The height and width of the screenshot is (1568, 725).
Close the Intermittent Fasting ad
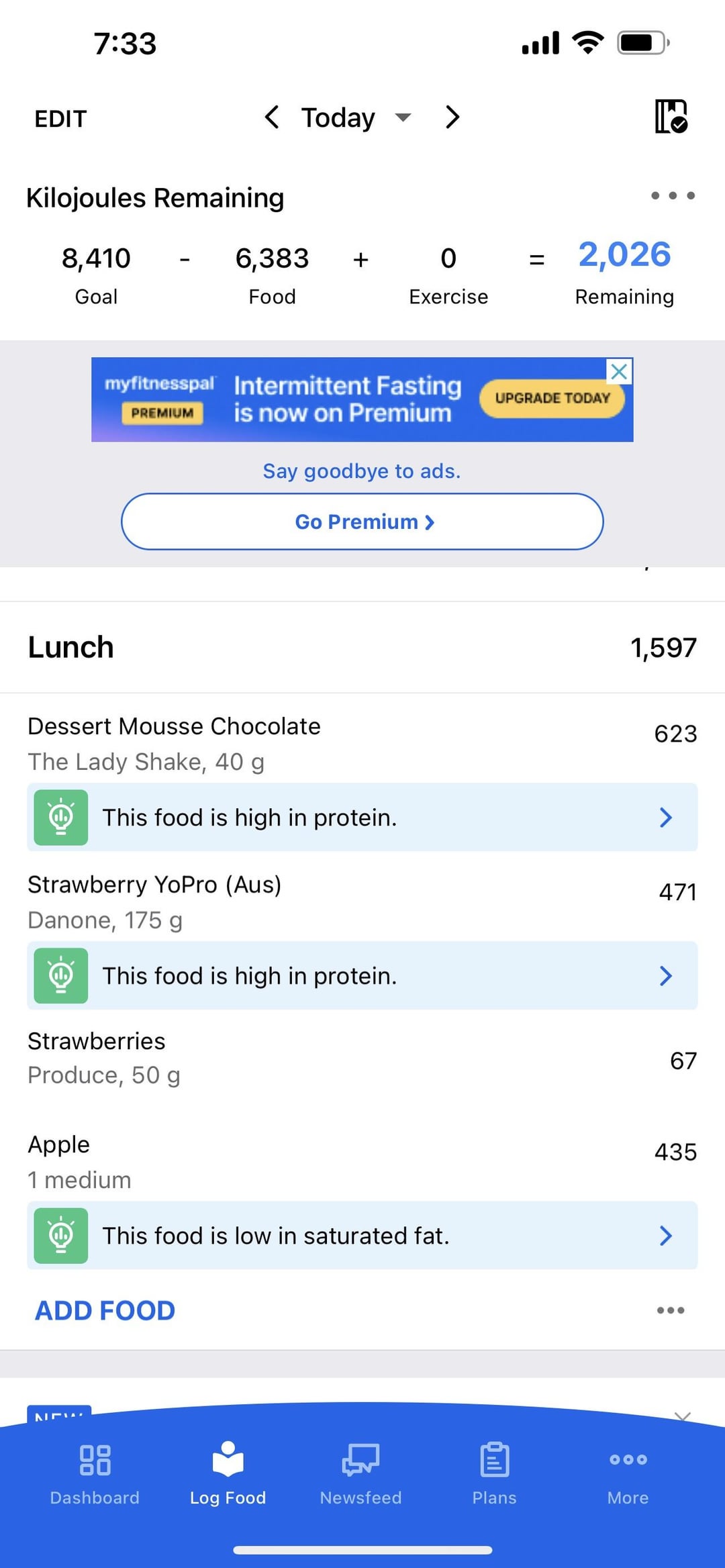click(x=620, y=371)
